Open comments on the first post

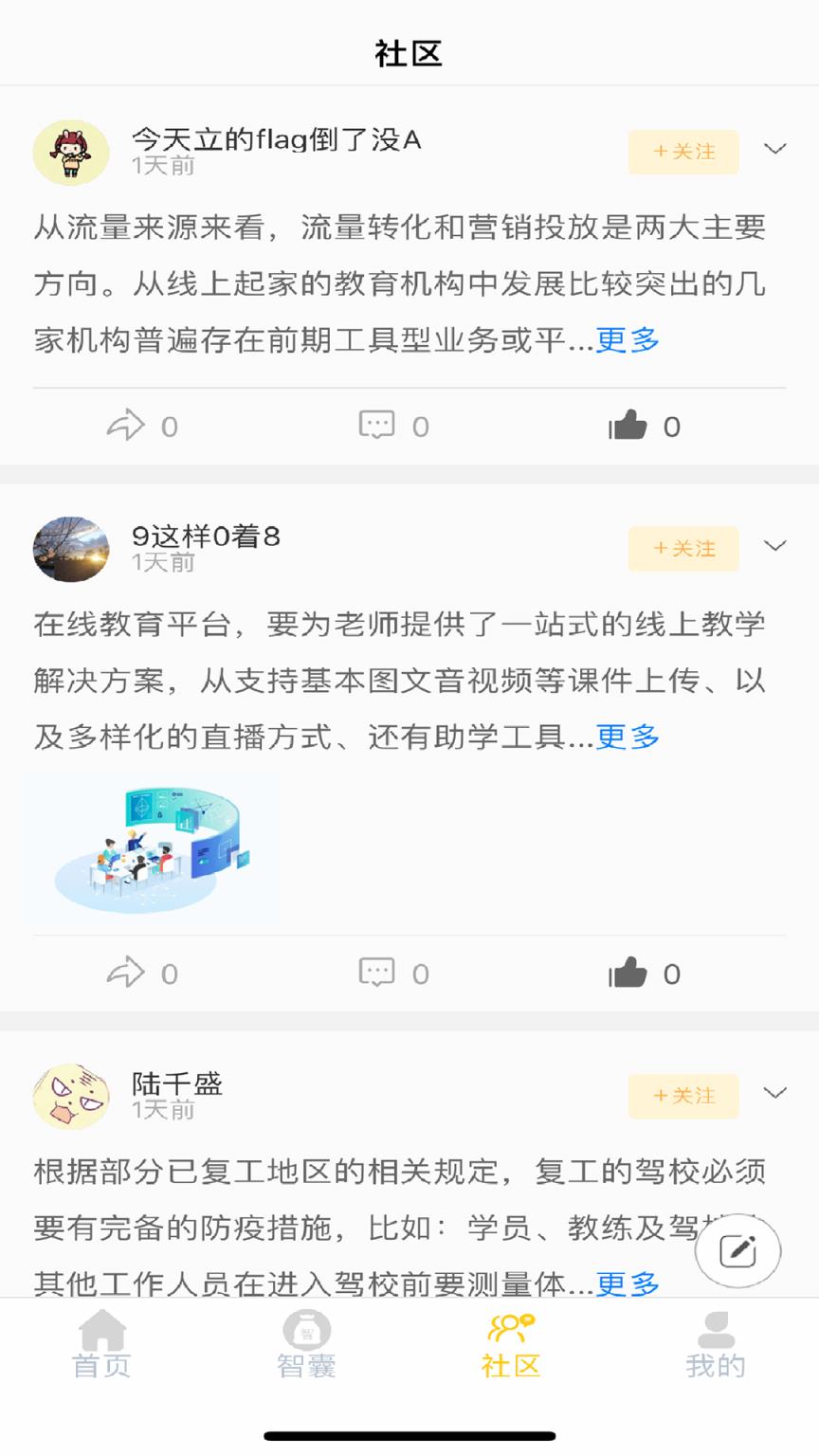[x=377, y=425]
